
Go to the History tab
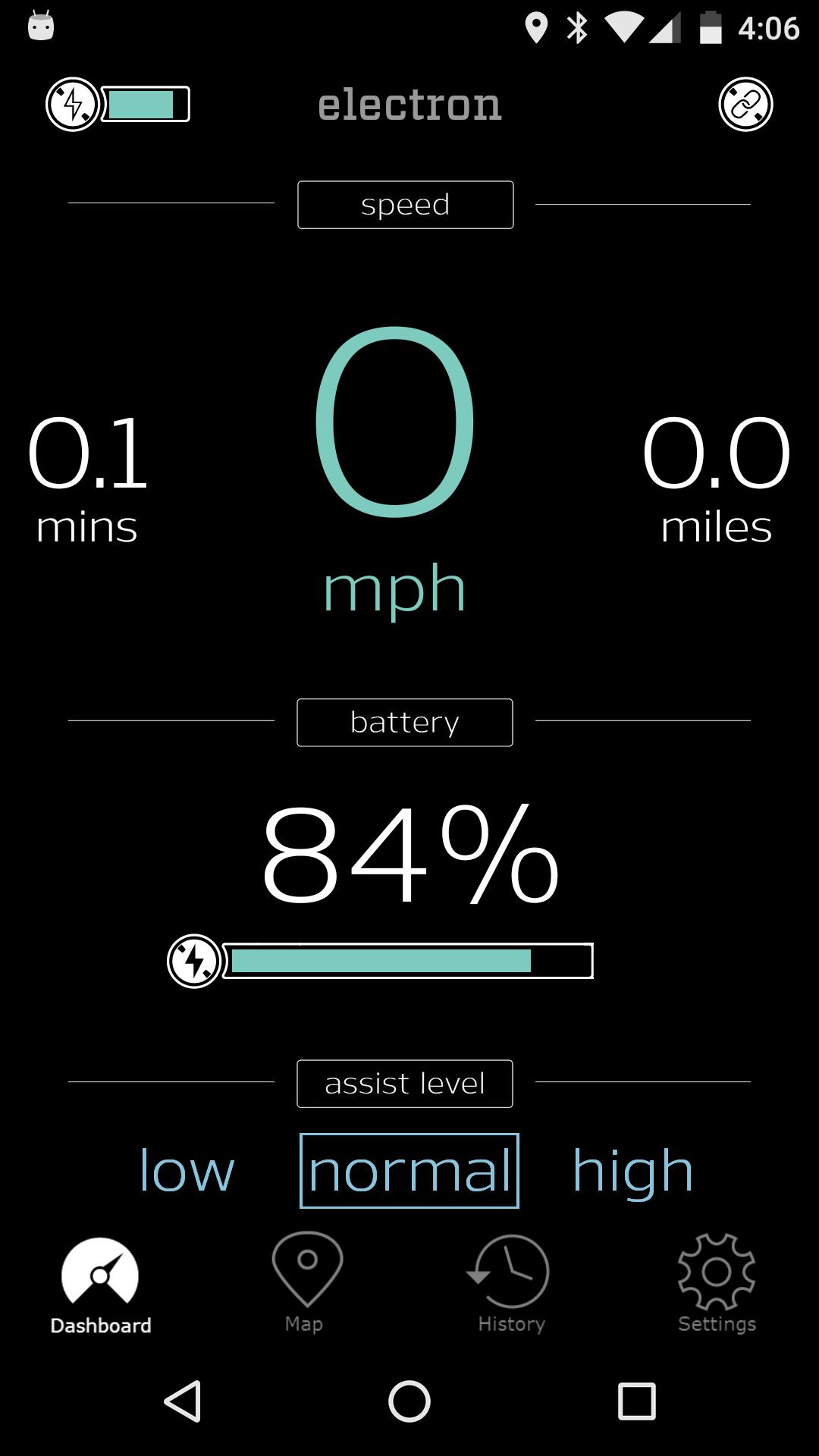tap(510, 1283)
